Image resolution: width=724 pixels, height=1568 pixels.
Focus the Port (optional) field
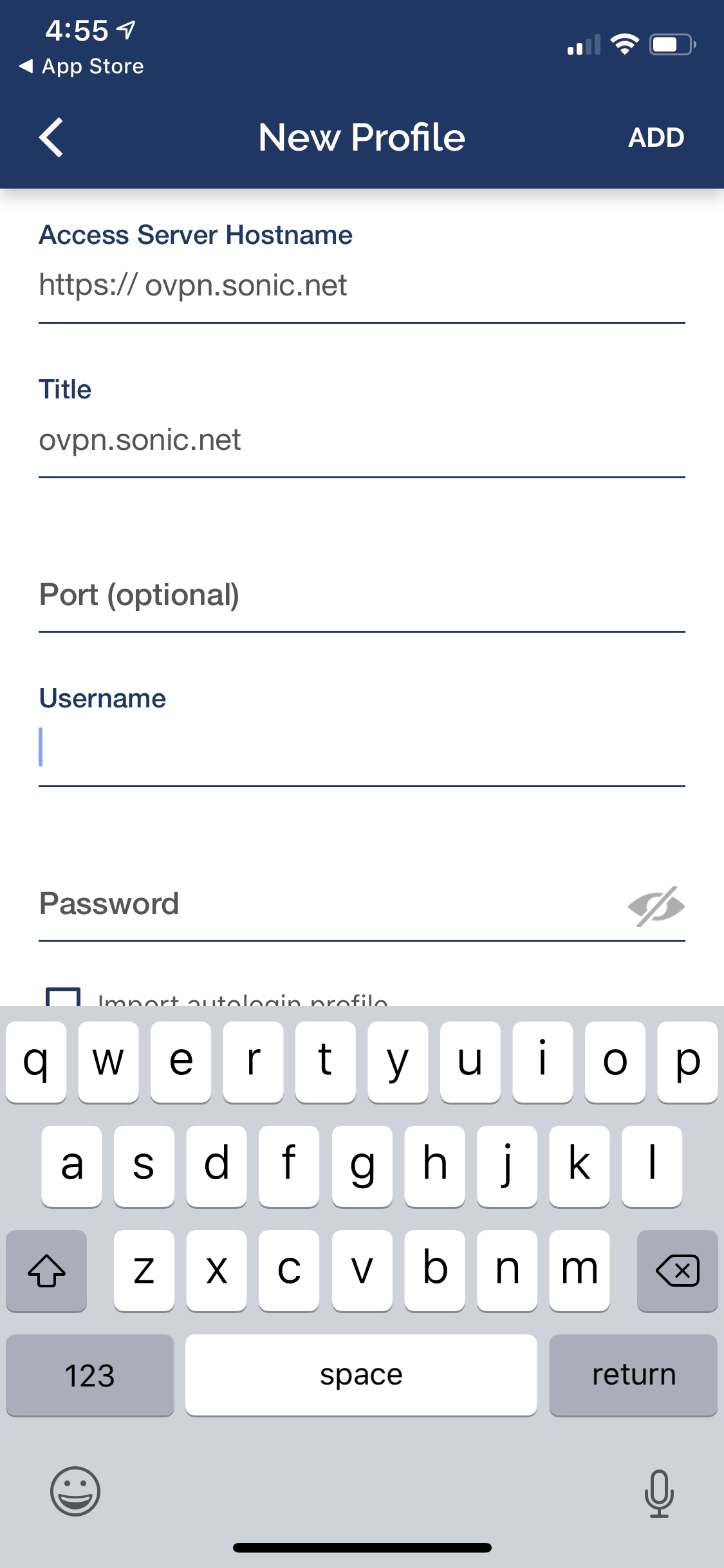click(362, 595)
